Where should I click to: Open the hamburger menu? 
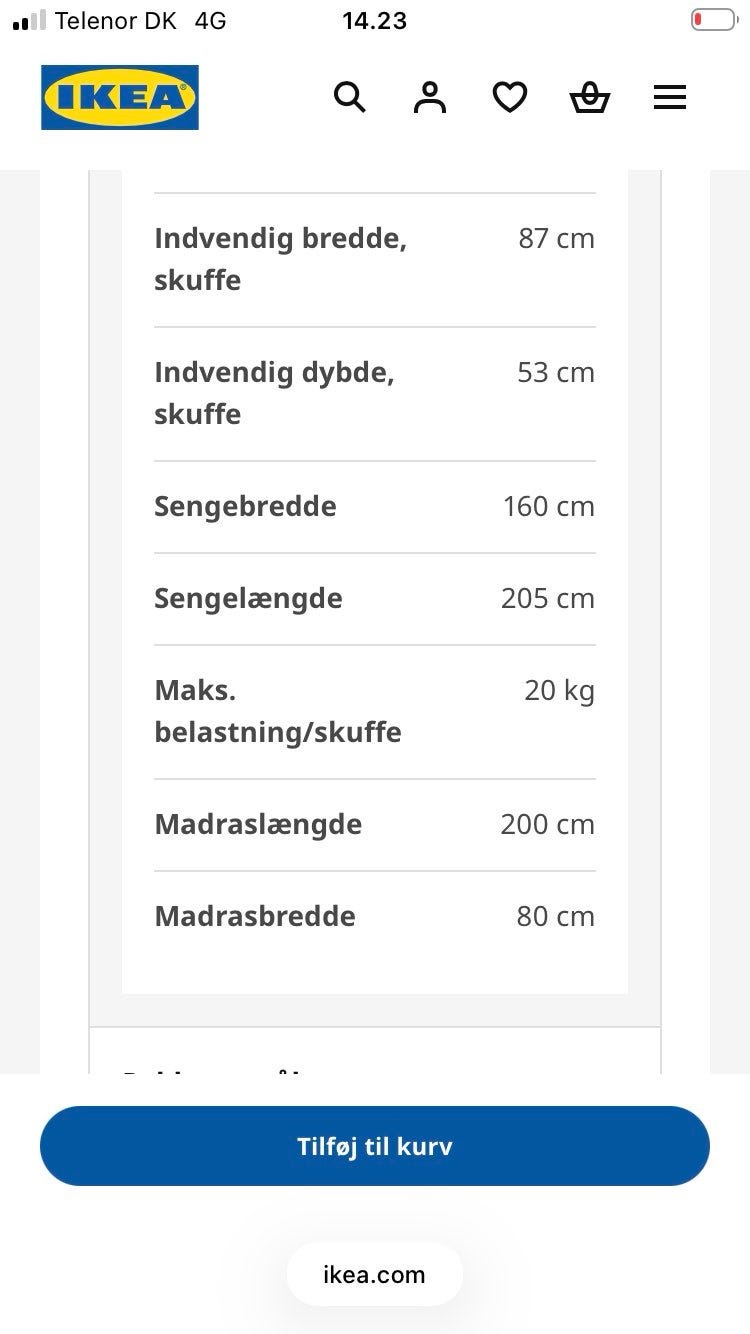pyautogui.click(x=670, y=97)
